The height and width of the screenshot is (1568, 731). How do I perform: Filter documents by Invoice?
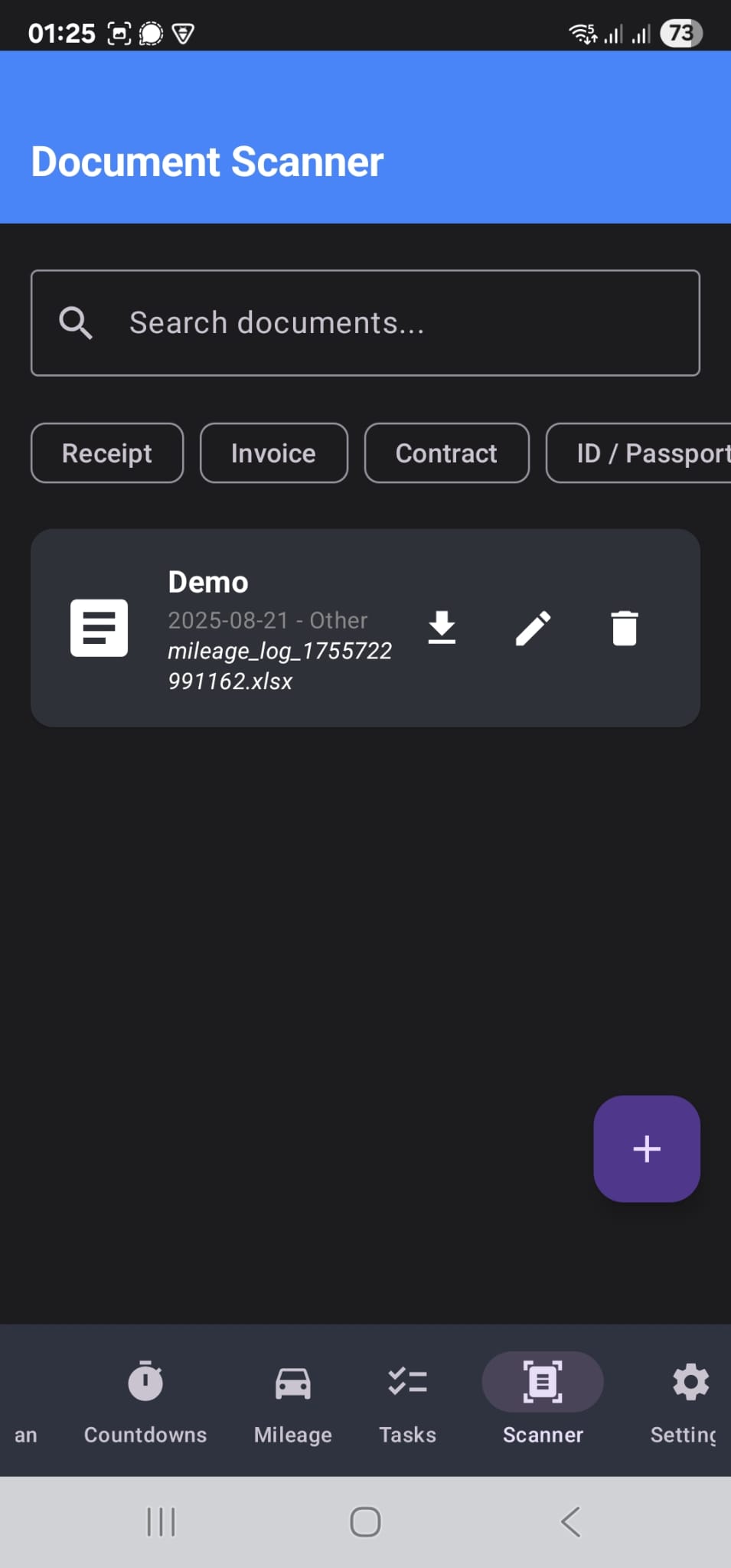(272, 452)
